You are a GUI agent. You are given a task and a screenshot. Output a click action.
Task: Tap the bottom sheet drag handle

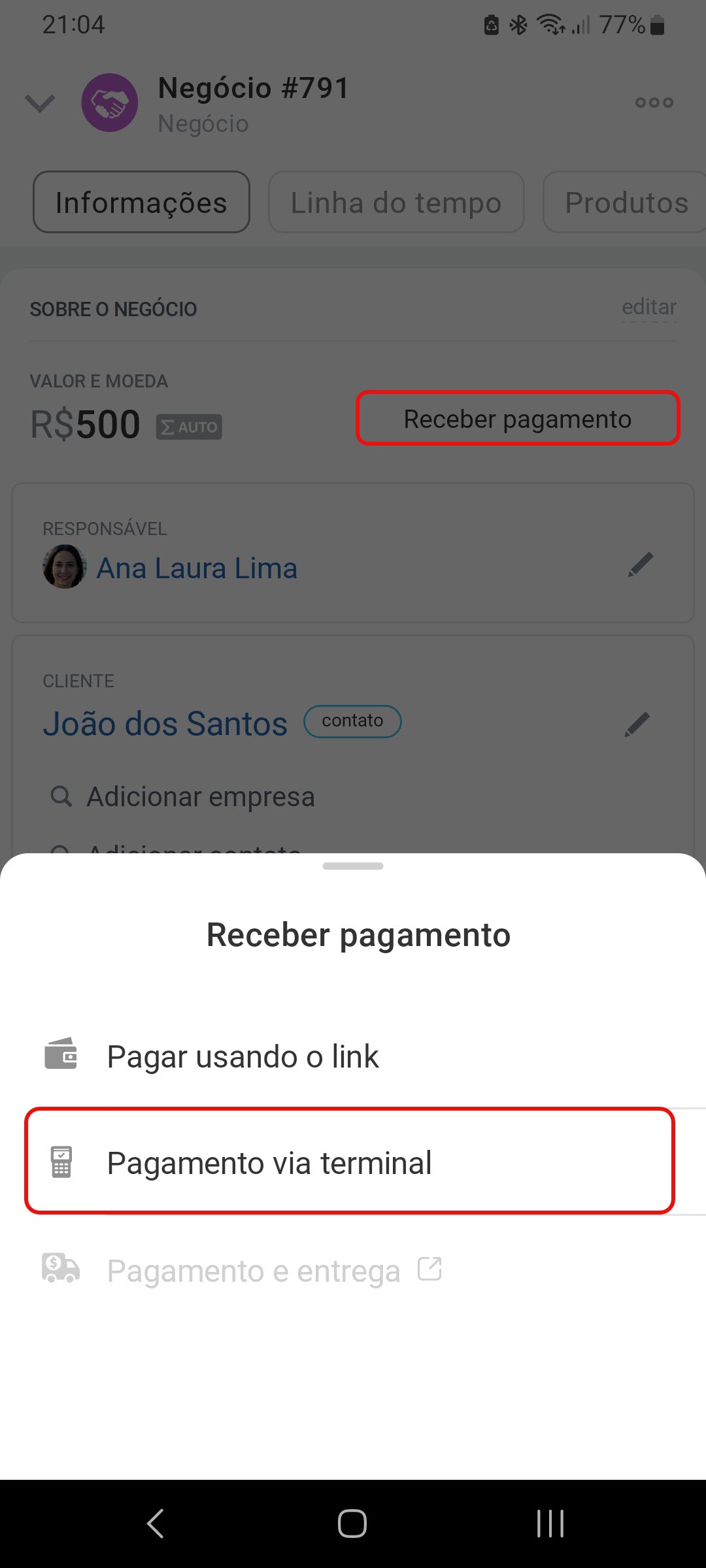coord(353,866)
